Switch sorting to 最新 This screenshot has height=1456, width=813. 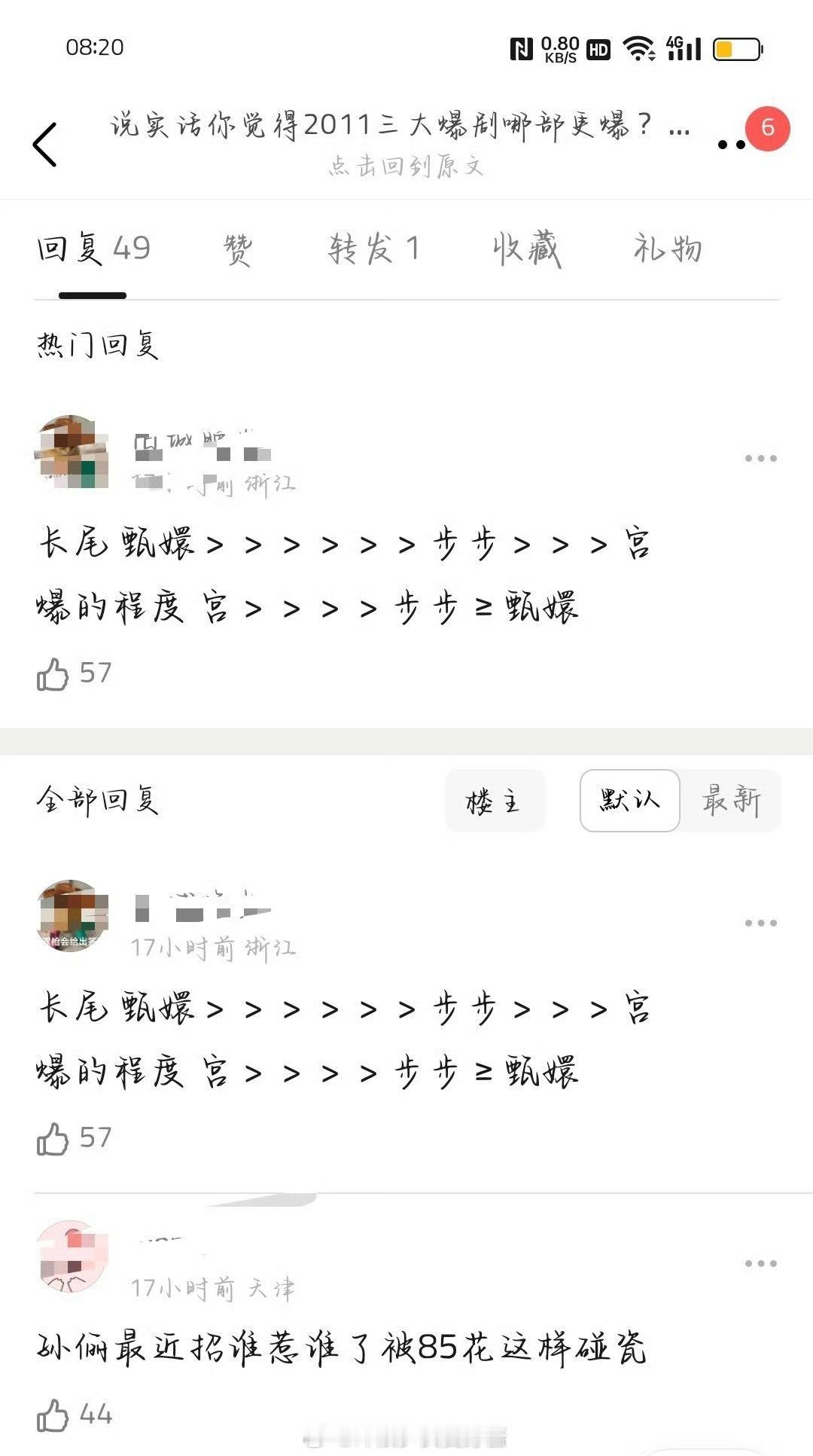[x=732, y=801]
